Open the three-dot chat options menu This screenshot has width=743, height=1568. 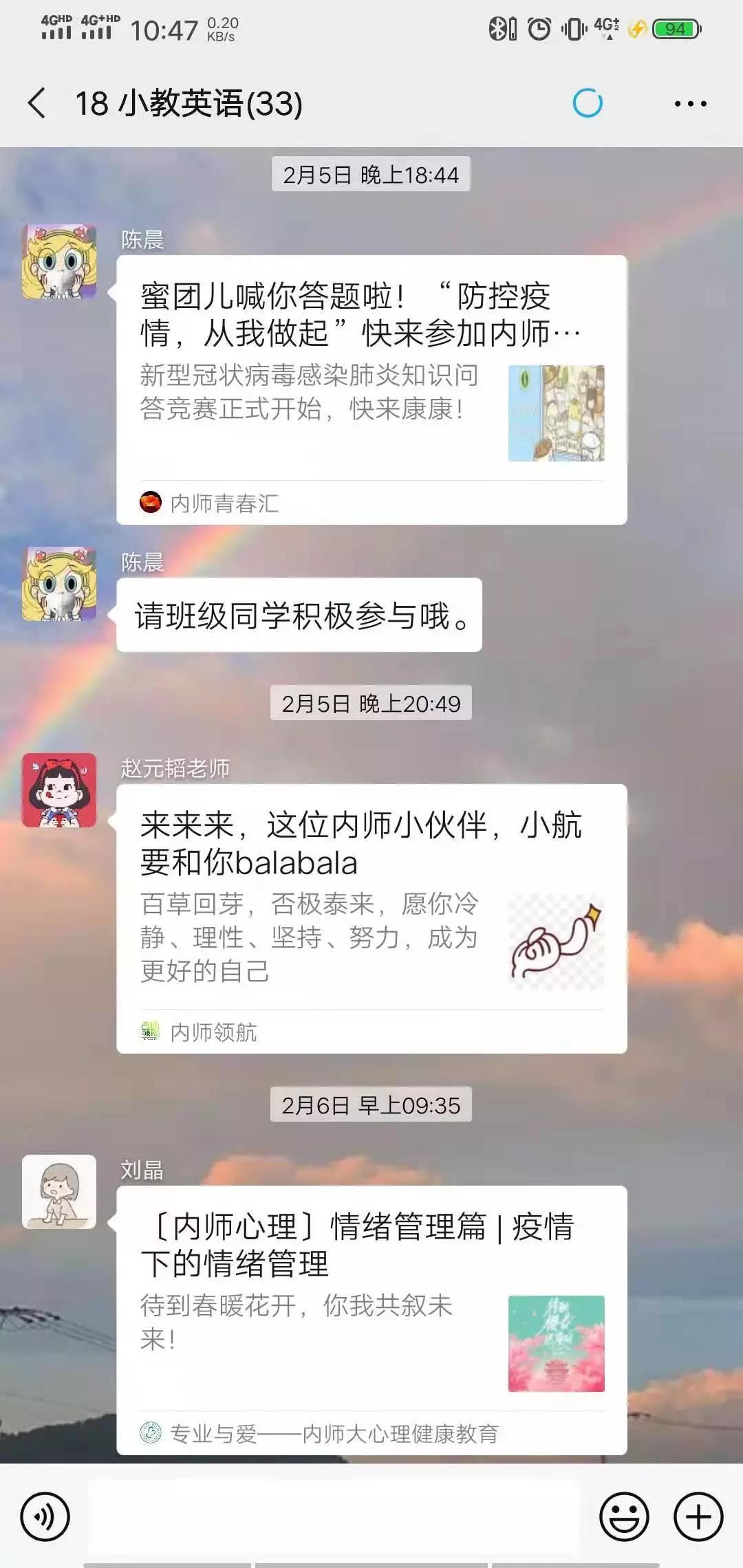(690, 104)
